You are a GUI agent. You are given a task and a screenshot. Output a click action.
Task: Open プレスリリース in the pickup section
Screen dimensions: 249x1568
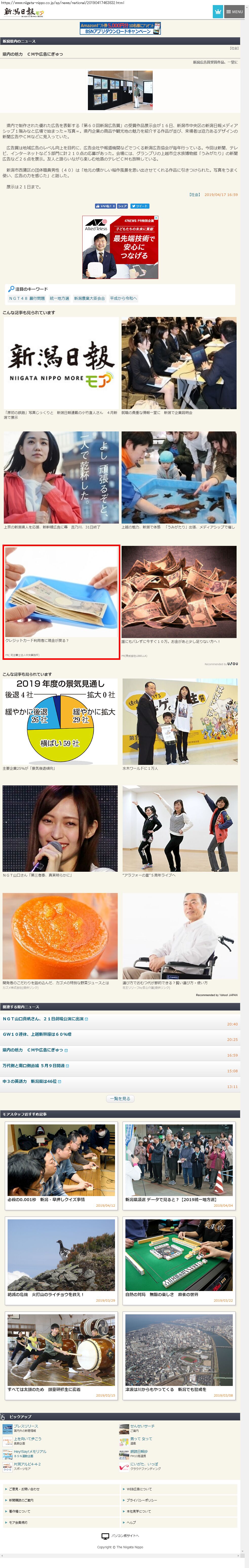[26, 1425]
